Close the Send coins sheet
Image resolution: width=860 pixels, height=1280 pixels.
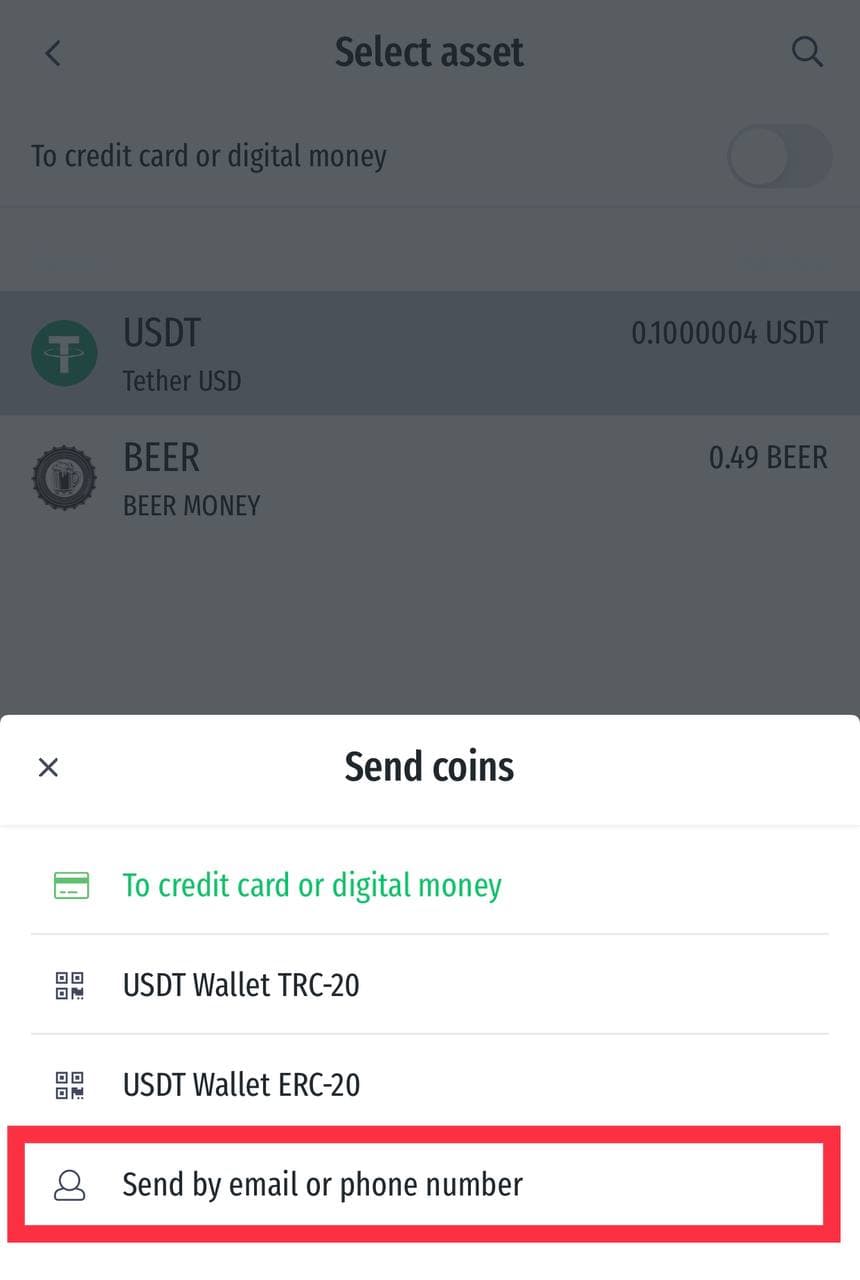(x=48, y=767)
